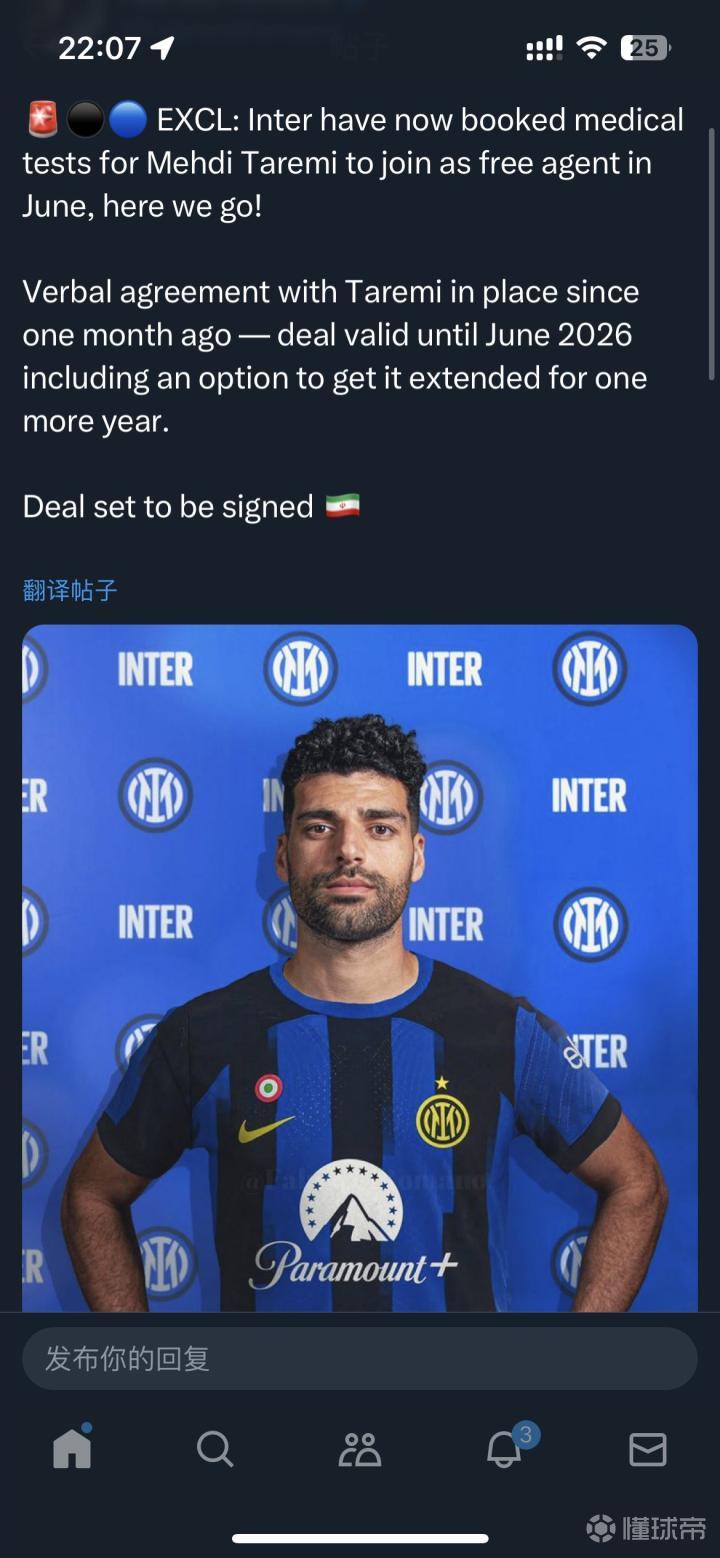
Task: Open the Messages envelope tab
Action: click(x=648, y=1448)
